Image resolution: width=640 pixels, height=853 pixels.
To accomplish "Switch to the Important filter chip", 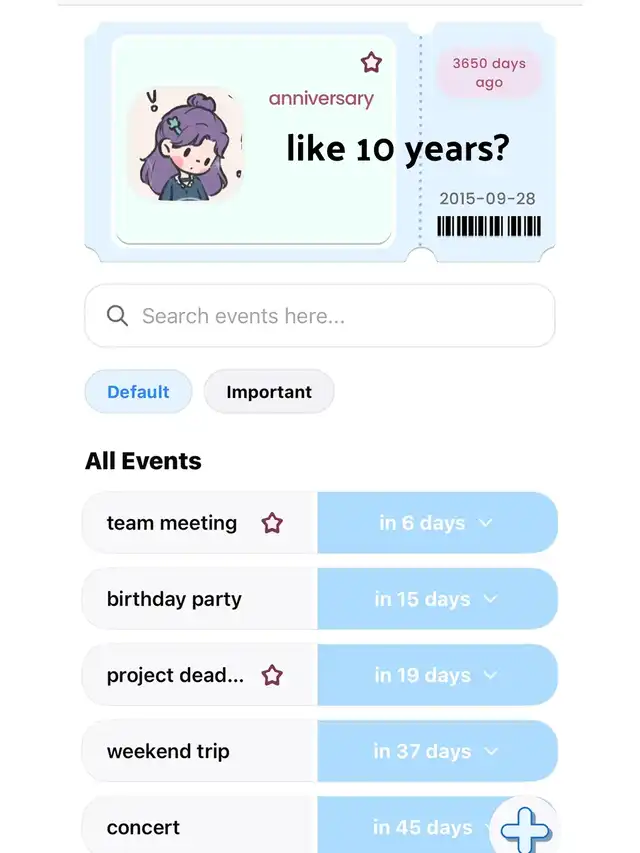I will pos(269,392).
